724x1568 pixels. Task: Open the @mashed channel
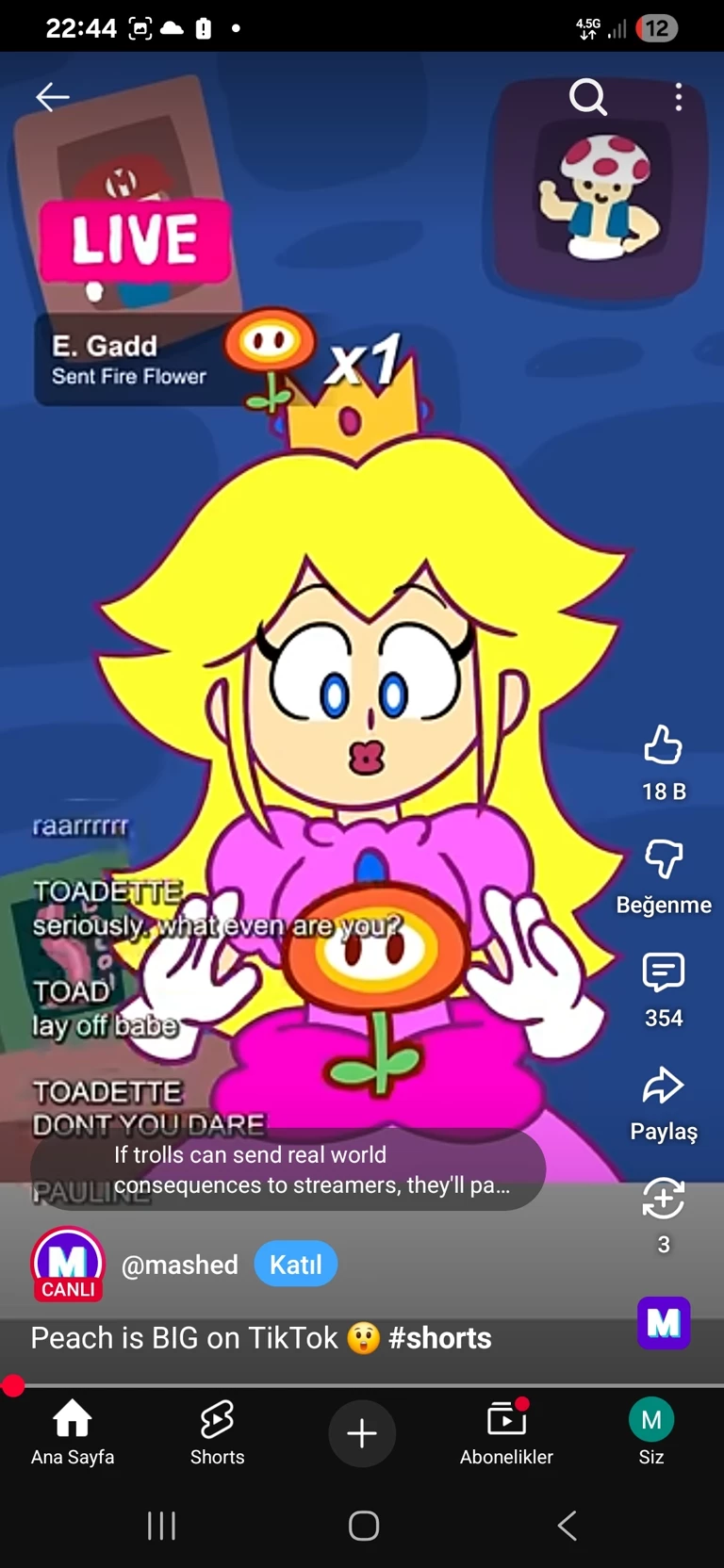179,1265
